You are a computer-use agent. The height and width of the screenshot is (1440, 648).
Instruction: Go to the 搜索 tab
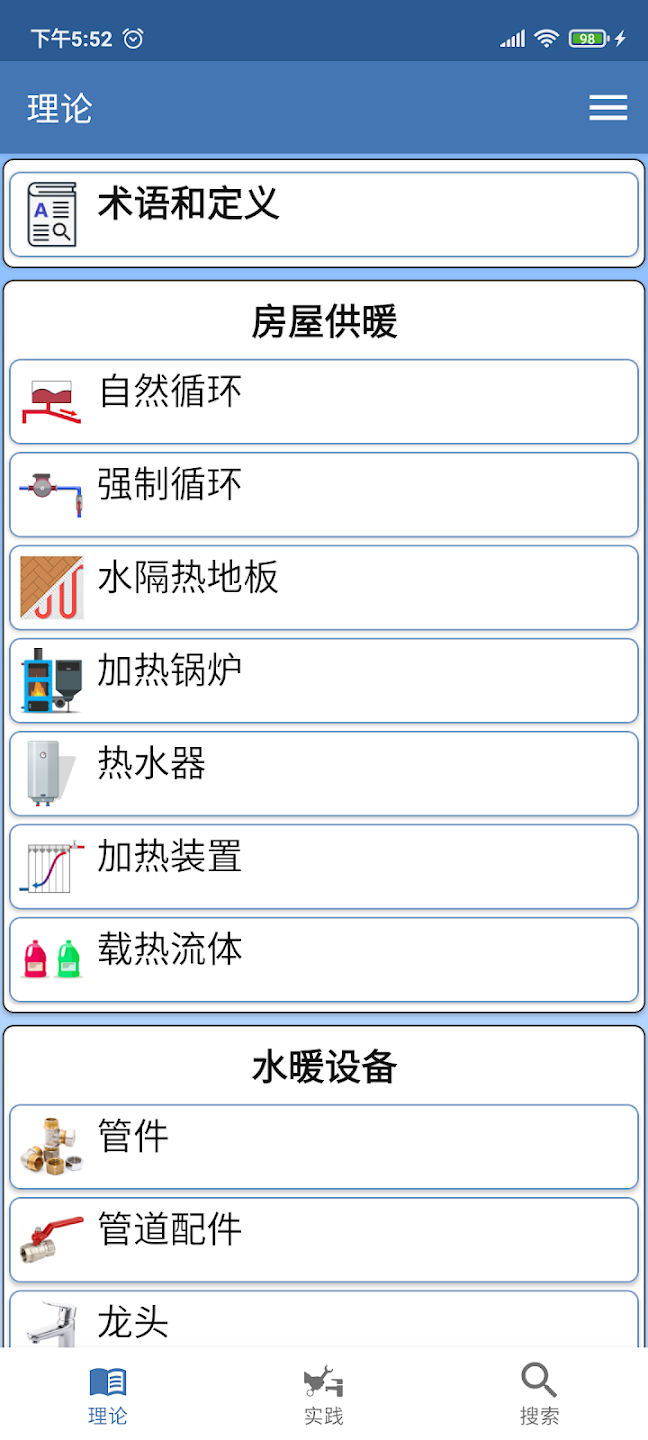click(x=539, y=1396)
